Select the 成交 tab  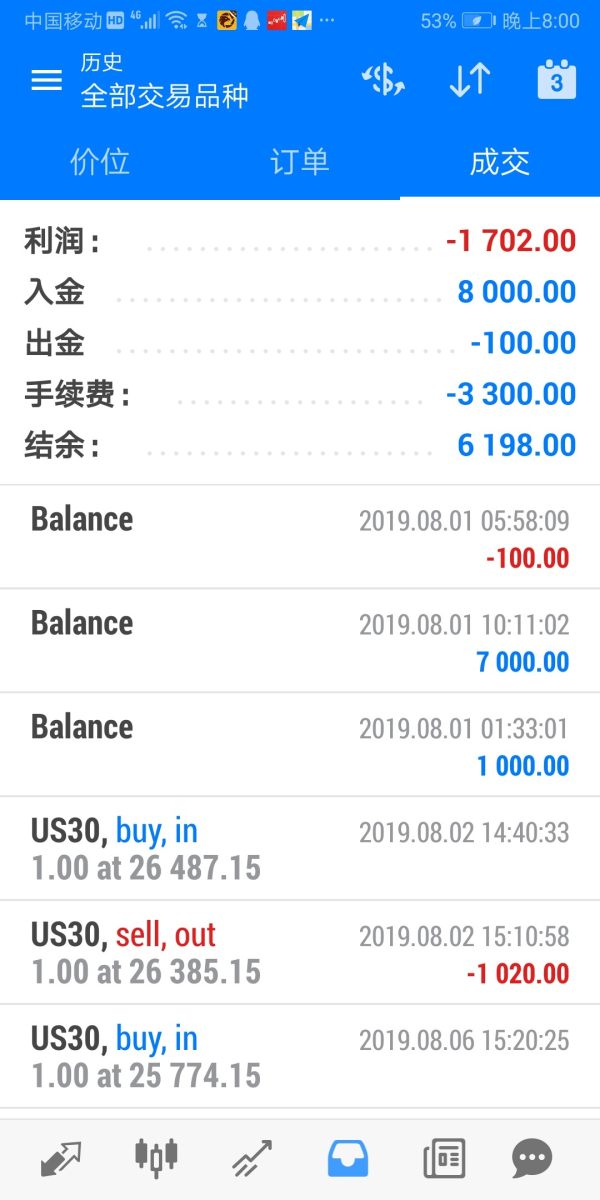(500, 162)
